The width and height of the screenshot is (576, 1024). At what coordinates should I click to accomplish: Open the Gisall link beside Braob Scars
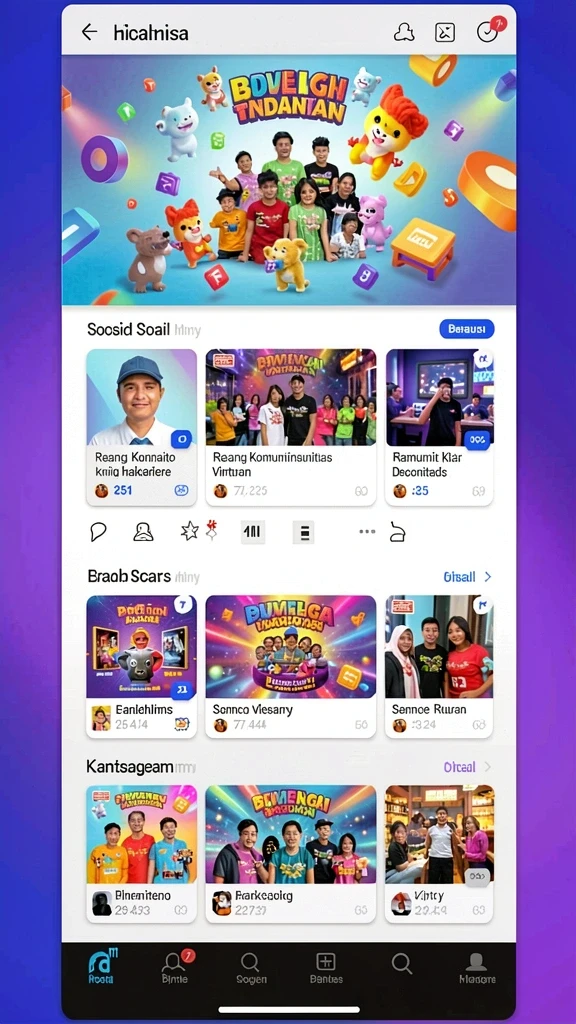coord(468,577)
